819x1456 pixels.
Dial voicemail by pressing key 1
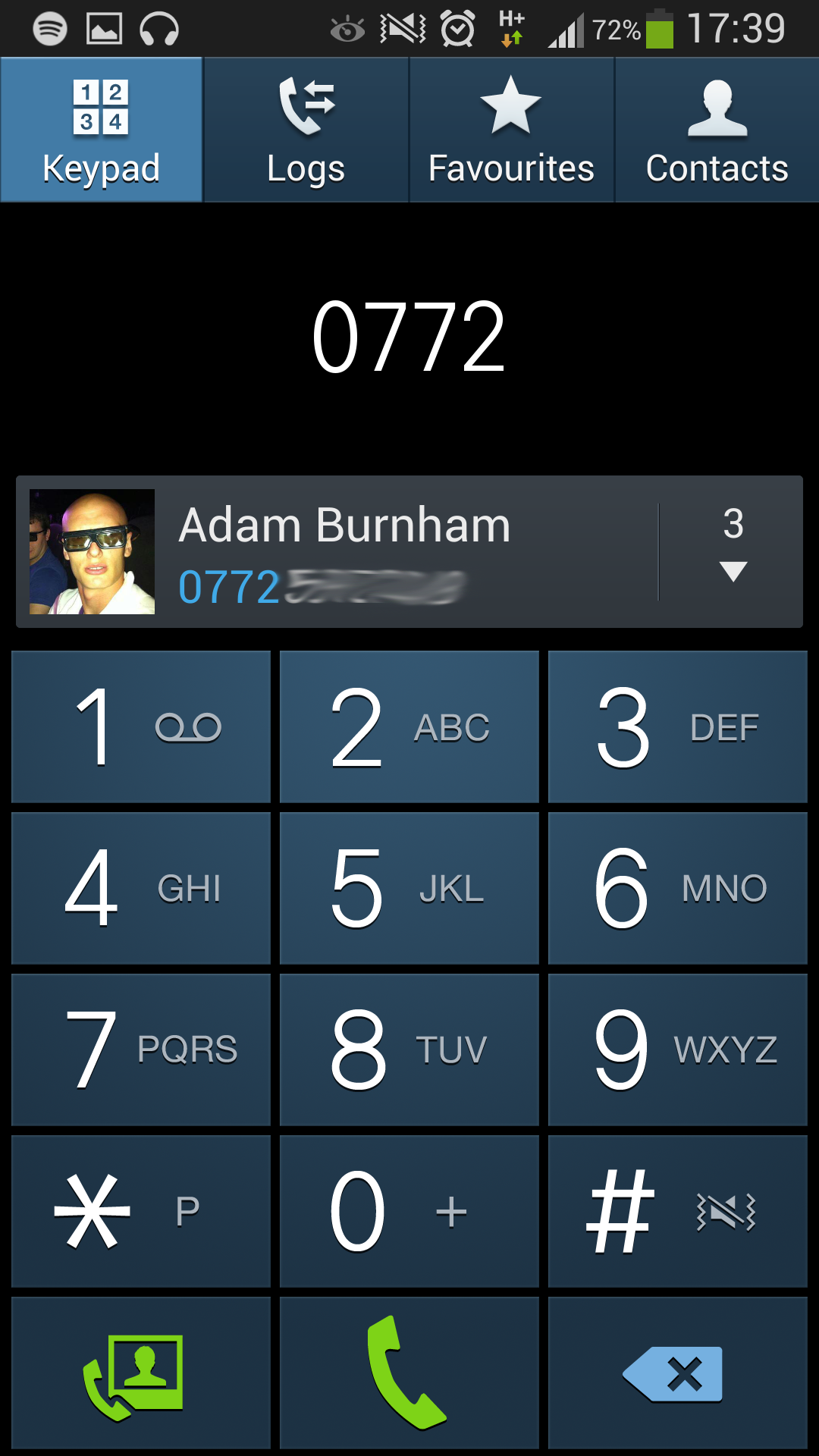tap(140, 726)
